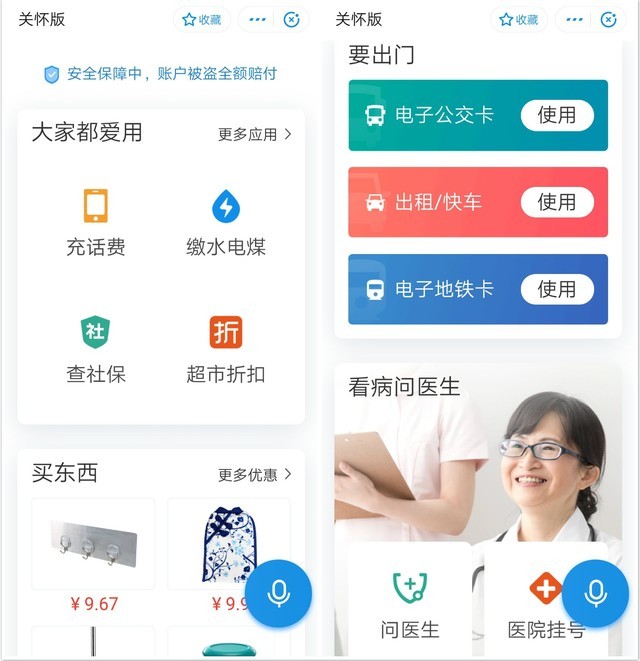The image size is (640, 661).
Task: Open 超市折扣 supermarket discounts
Action: tap(226, 350)
